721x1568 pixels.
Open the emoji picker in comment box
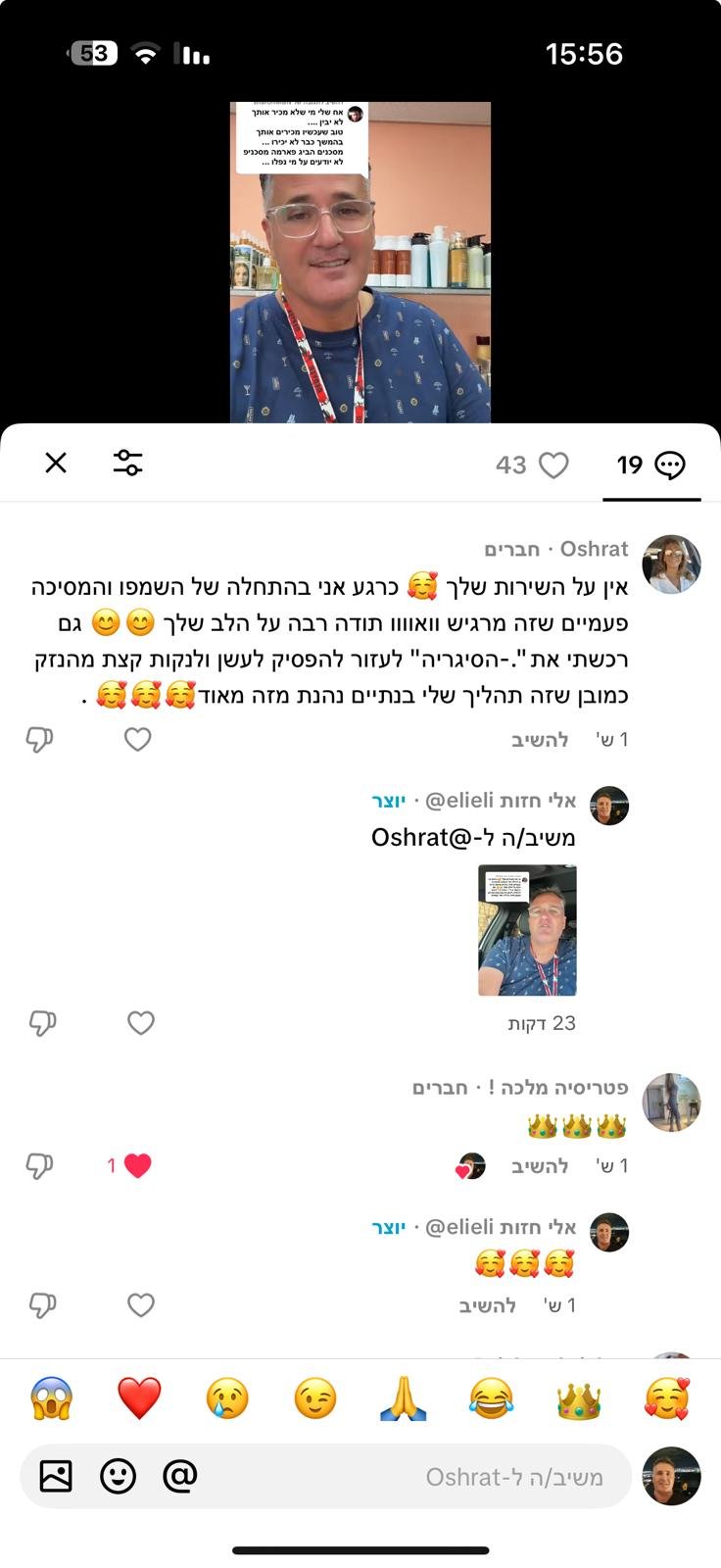click(118, 1476)
